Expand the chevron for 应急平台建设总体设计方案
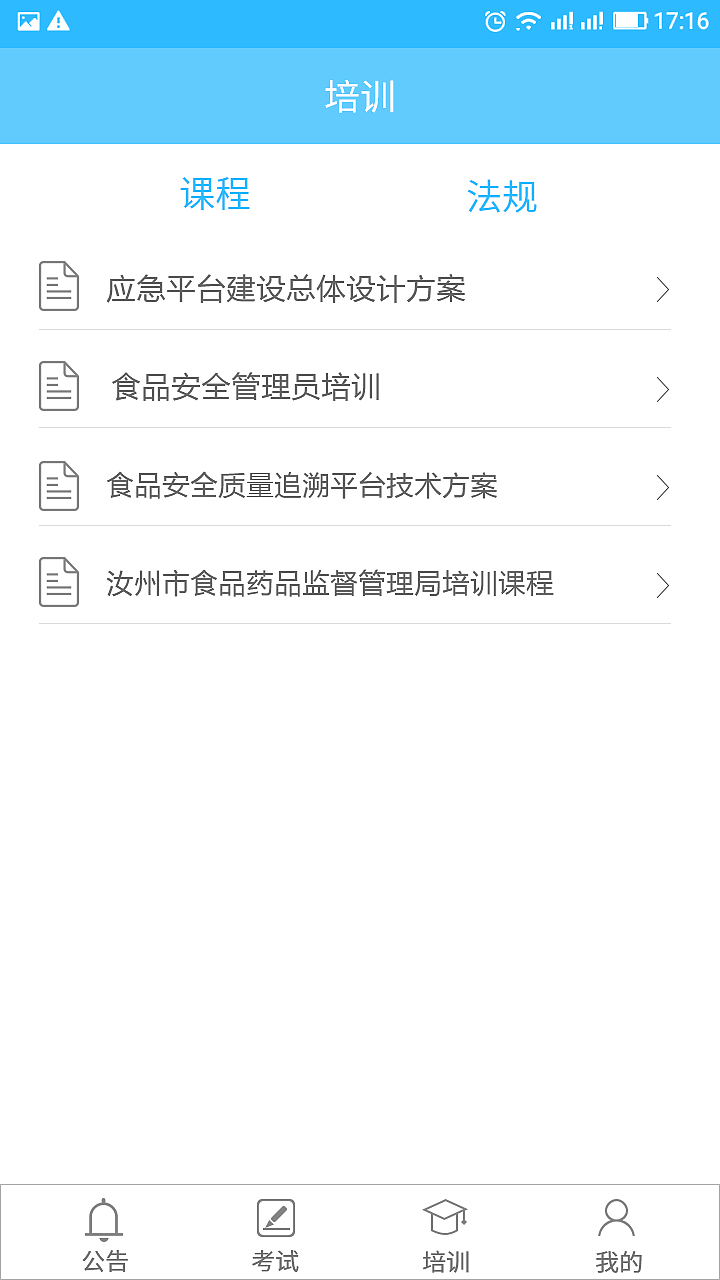The width and height of the screenshot is (720, 1280). click(x=662, y=289)
